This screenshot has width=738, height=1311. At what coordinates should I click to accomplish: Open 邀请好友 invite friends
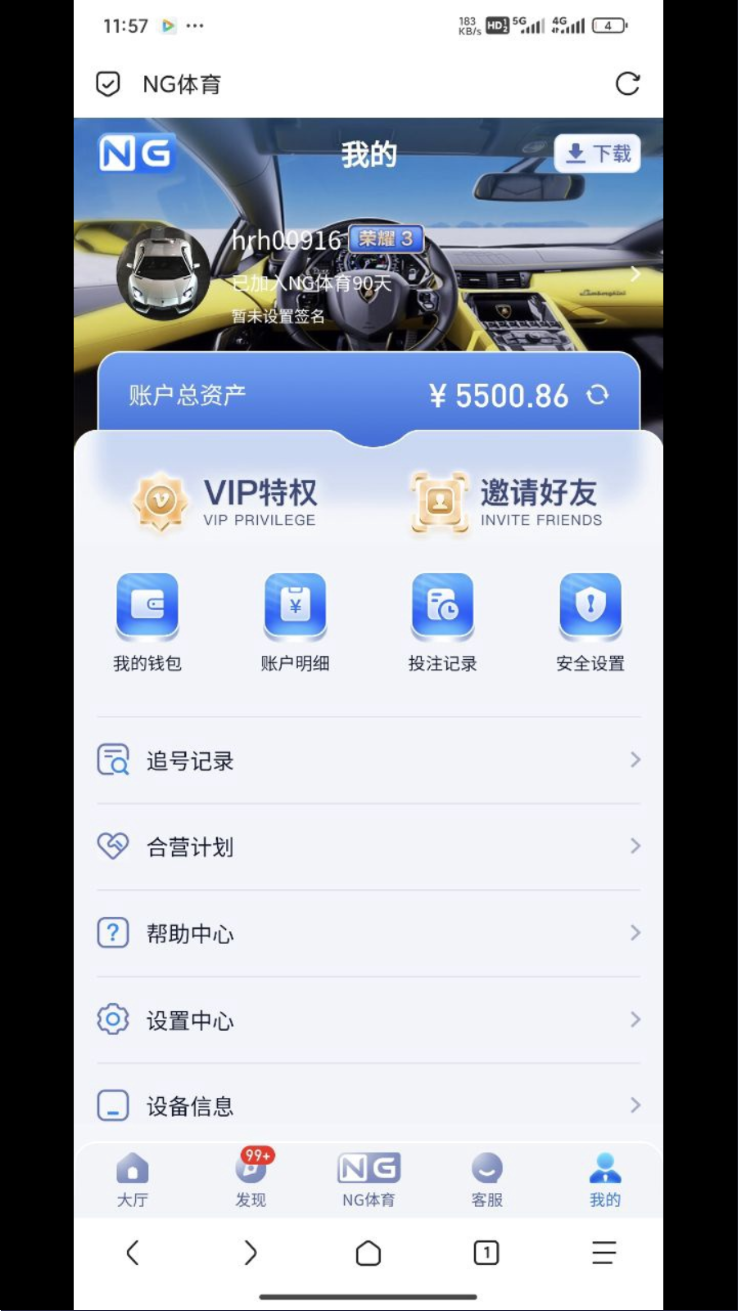point(506,502)
